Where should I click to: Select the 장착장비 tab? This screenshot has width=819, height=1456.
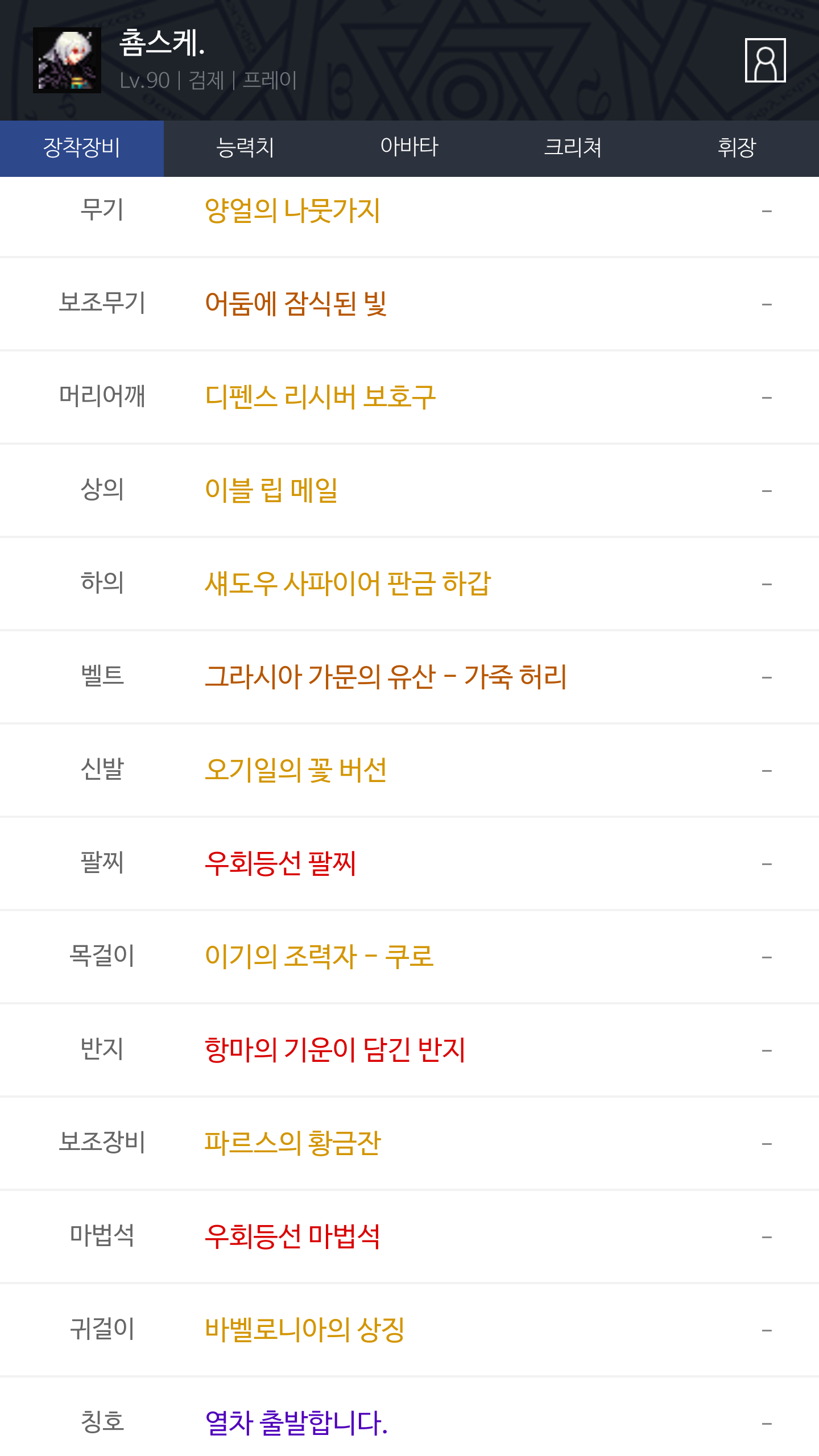click(82, 148)
